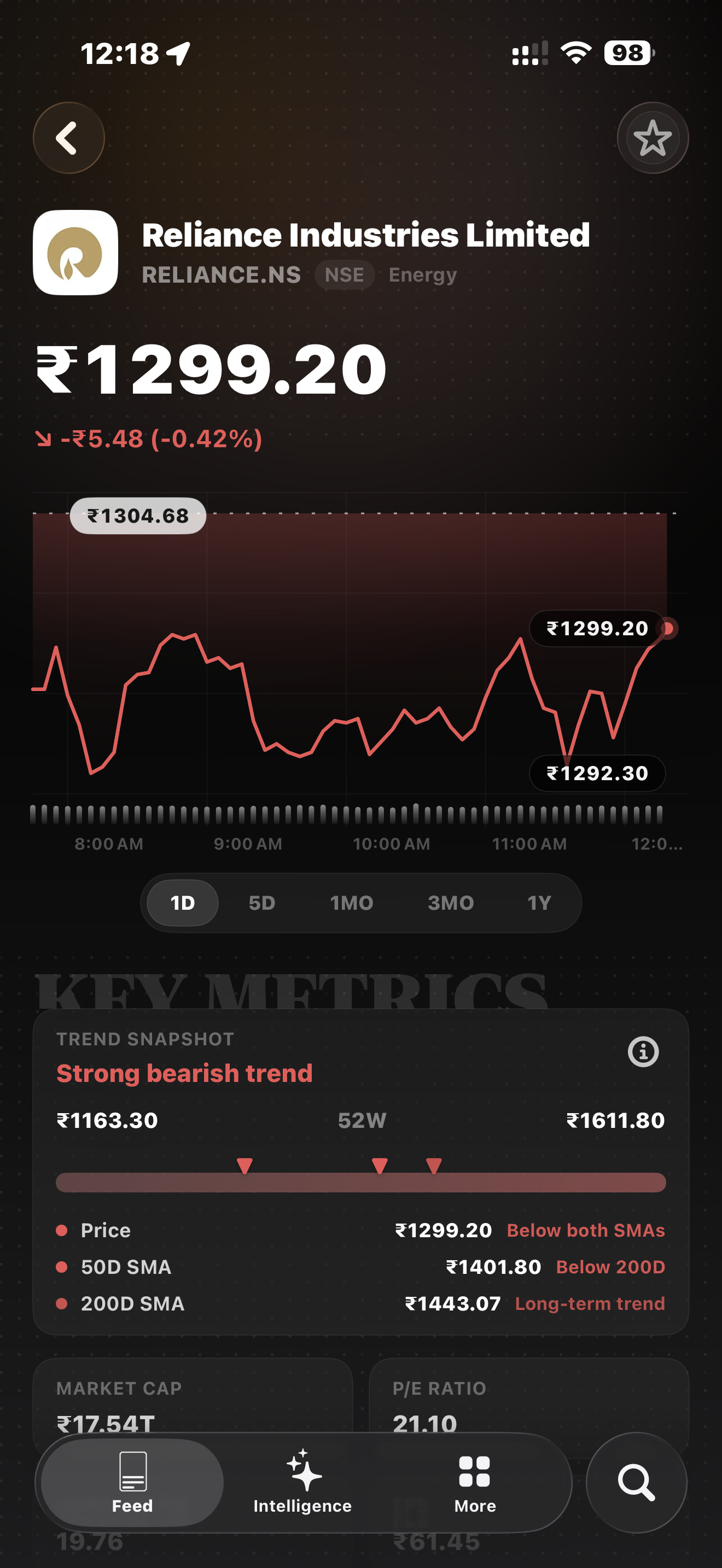Open the More menu tab

475,1483
